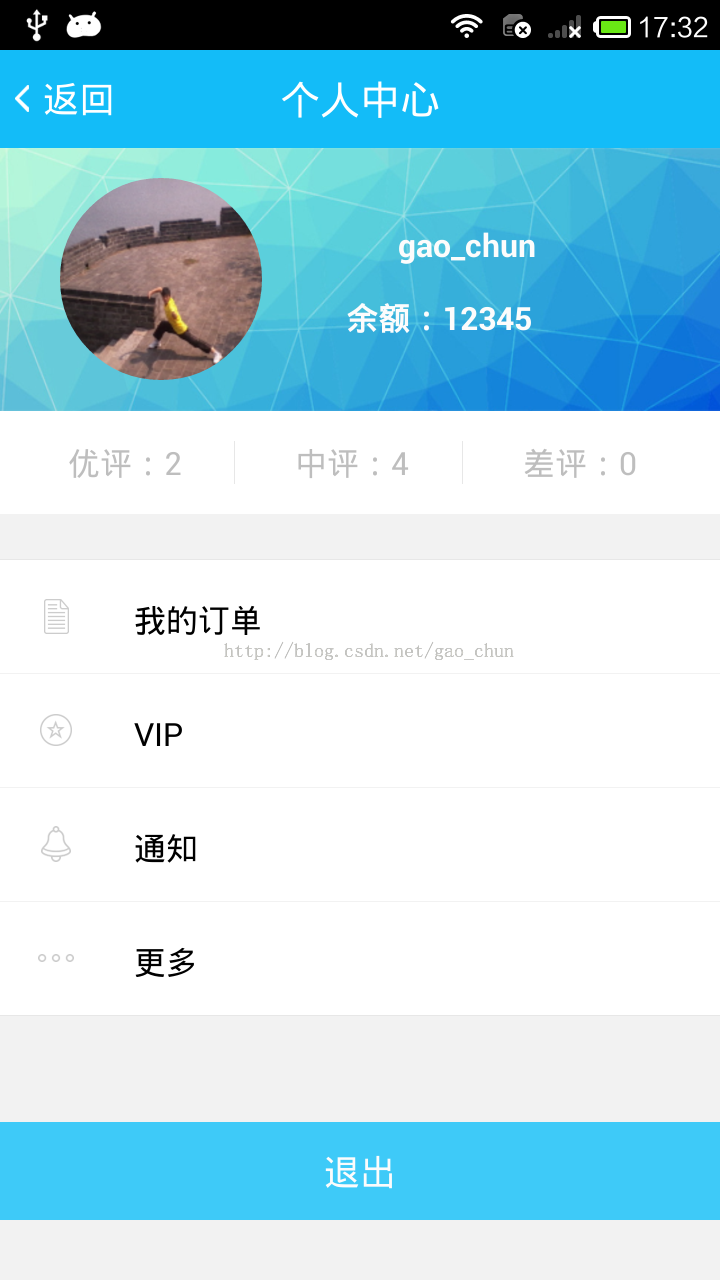The width and height of the screenshot is (720, 1280).
Task: View 差评 bad reviews
Action: (x=580, y=464)
